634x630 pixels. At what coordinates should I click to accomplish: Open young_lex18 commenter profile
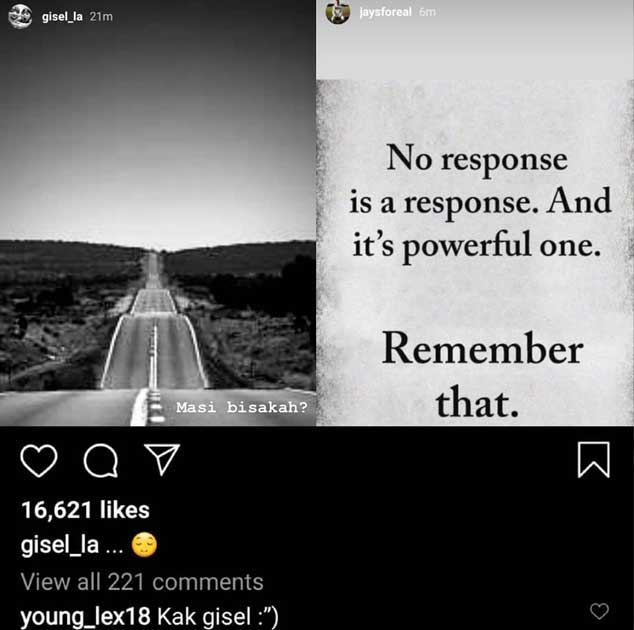(85, 616)
